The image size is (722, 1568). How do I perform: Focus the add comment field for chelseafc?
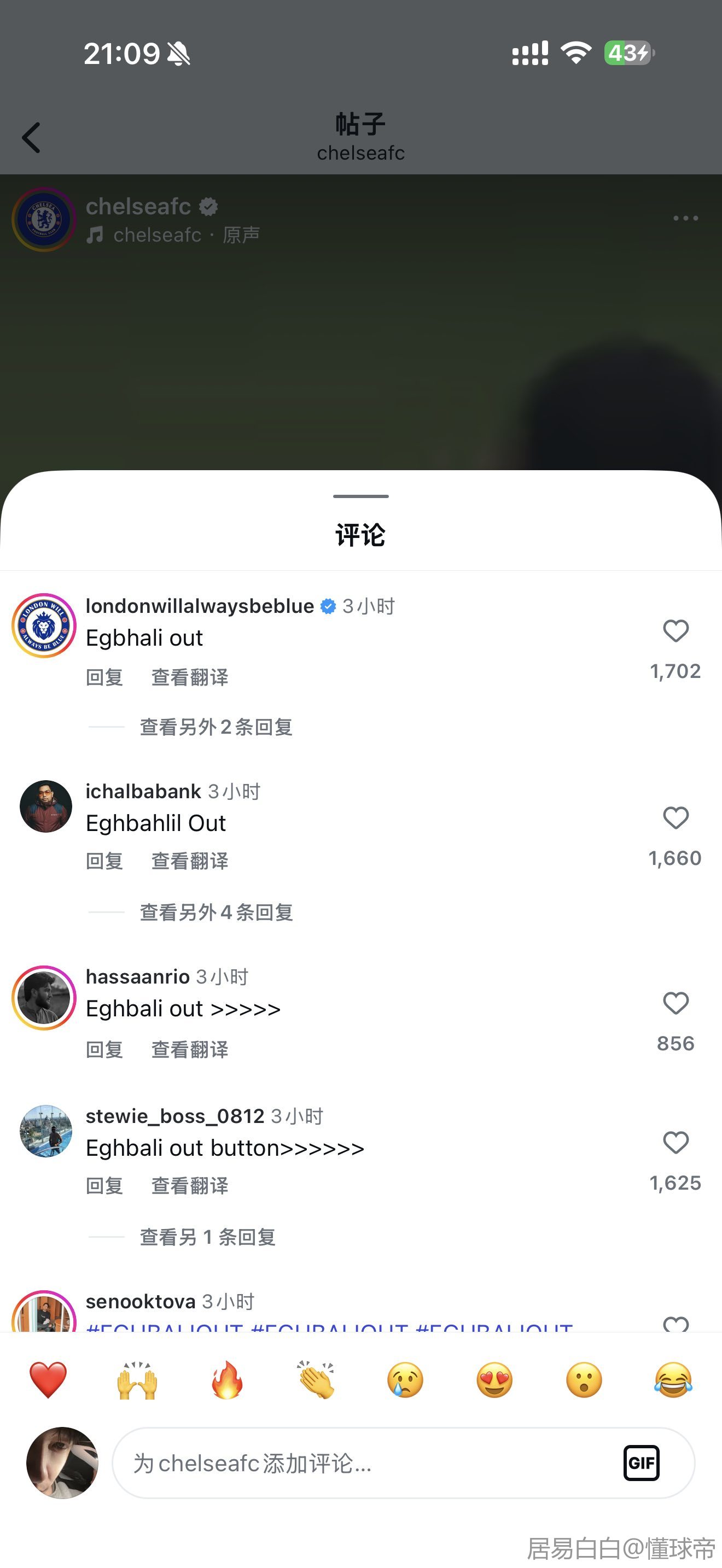point(365,1464)
